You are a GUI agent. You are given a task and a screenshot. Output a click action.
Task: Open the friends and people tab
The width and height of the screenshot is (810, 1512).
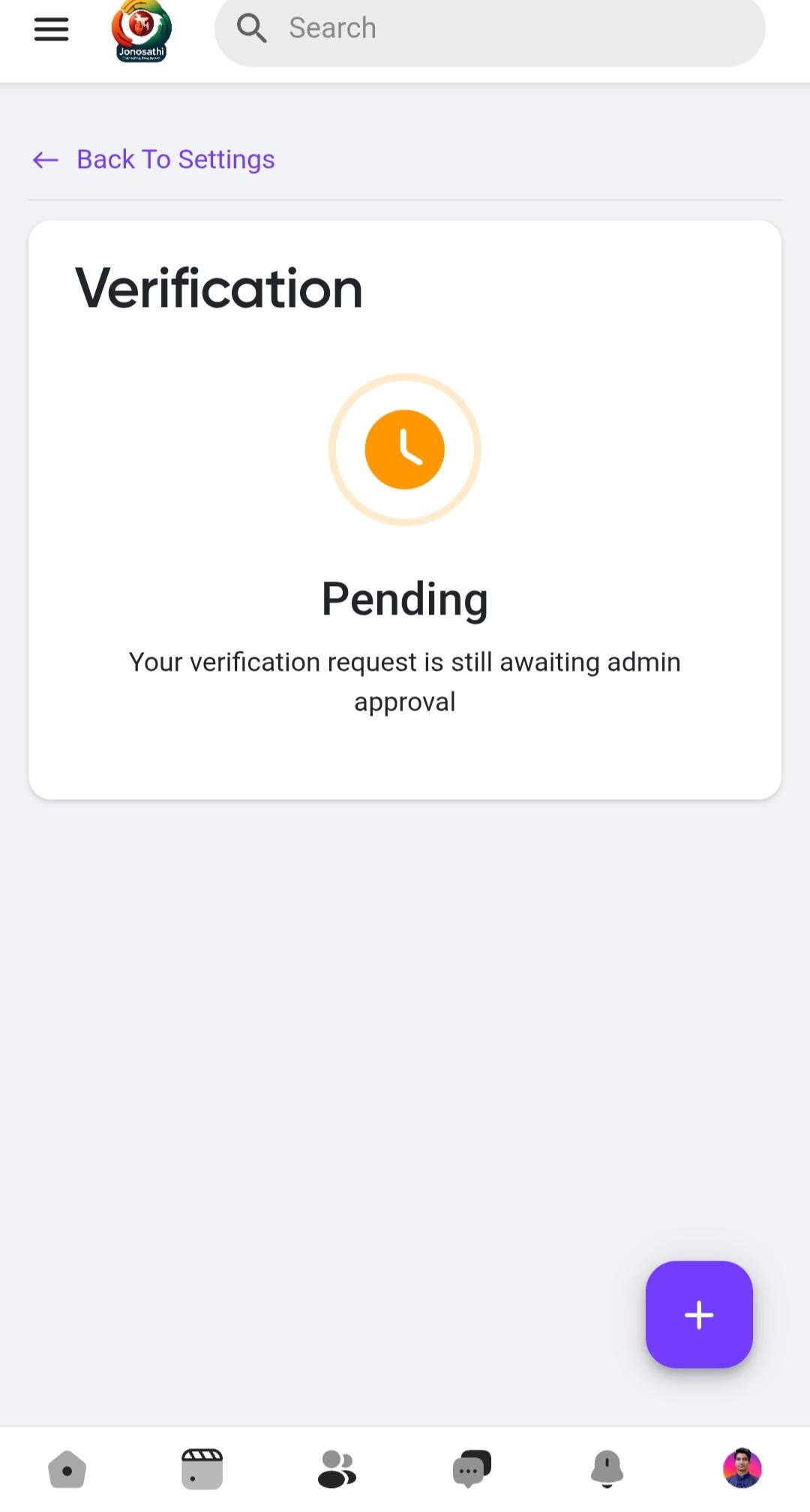click(337, 1468)
